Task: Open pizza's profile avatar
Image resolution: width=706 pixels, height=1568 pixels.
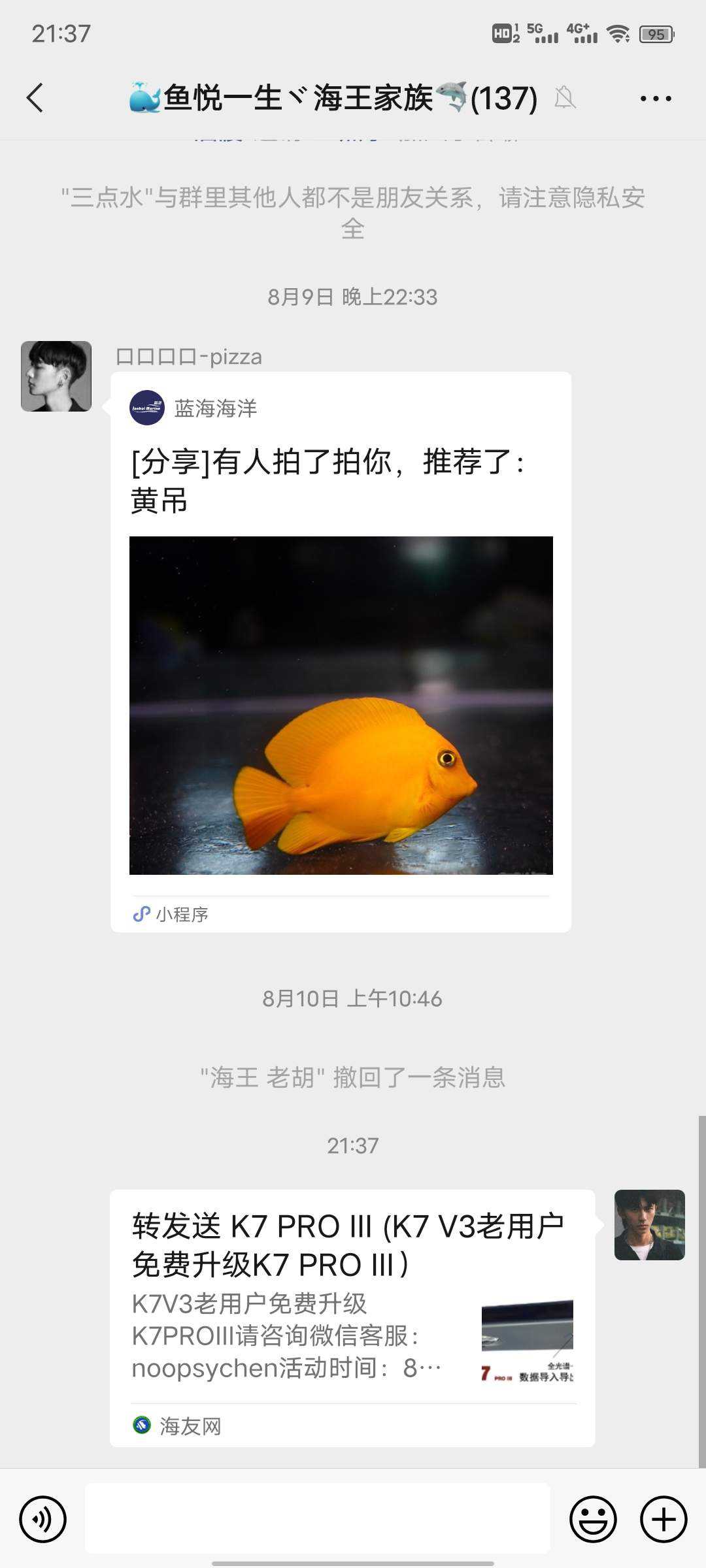Action: tap(56, 376)
